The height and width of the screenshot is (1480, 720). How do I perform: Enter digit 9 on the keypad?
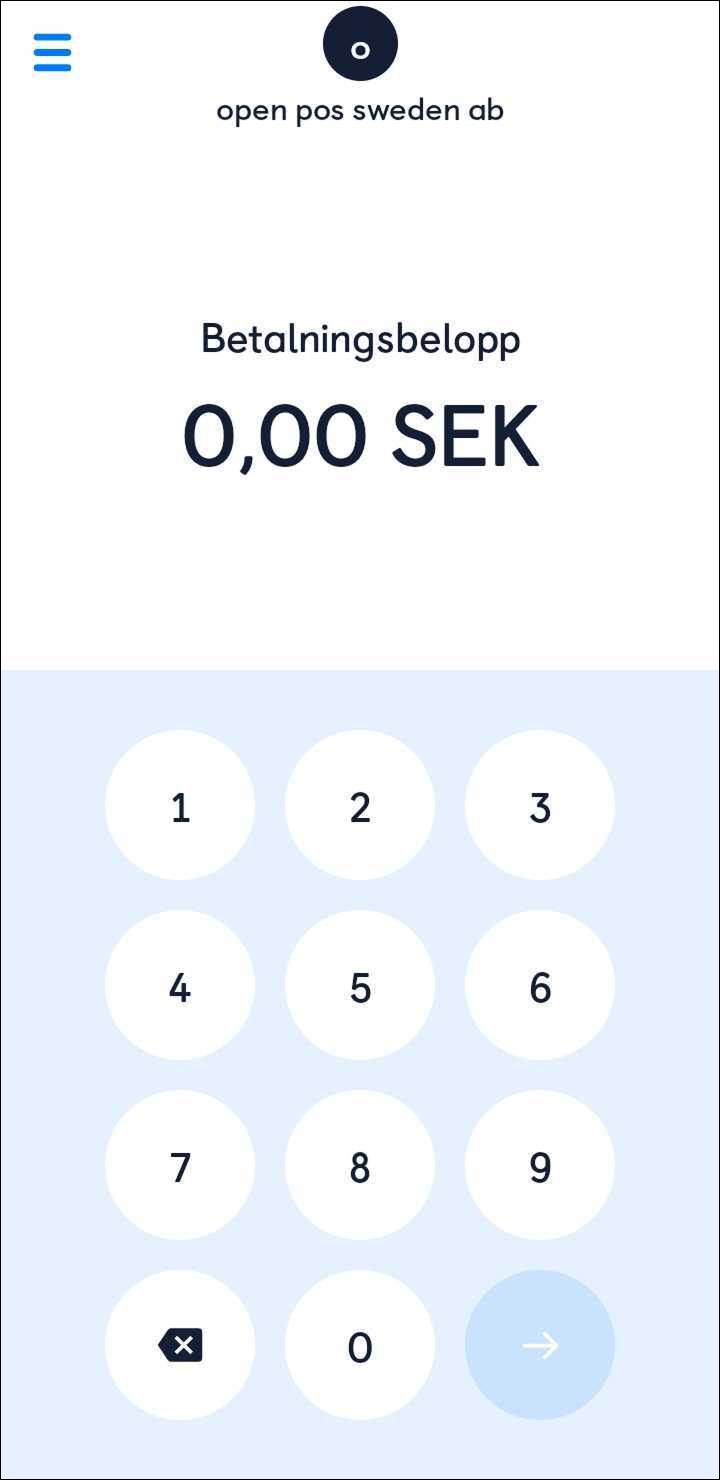(540, 1165)
